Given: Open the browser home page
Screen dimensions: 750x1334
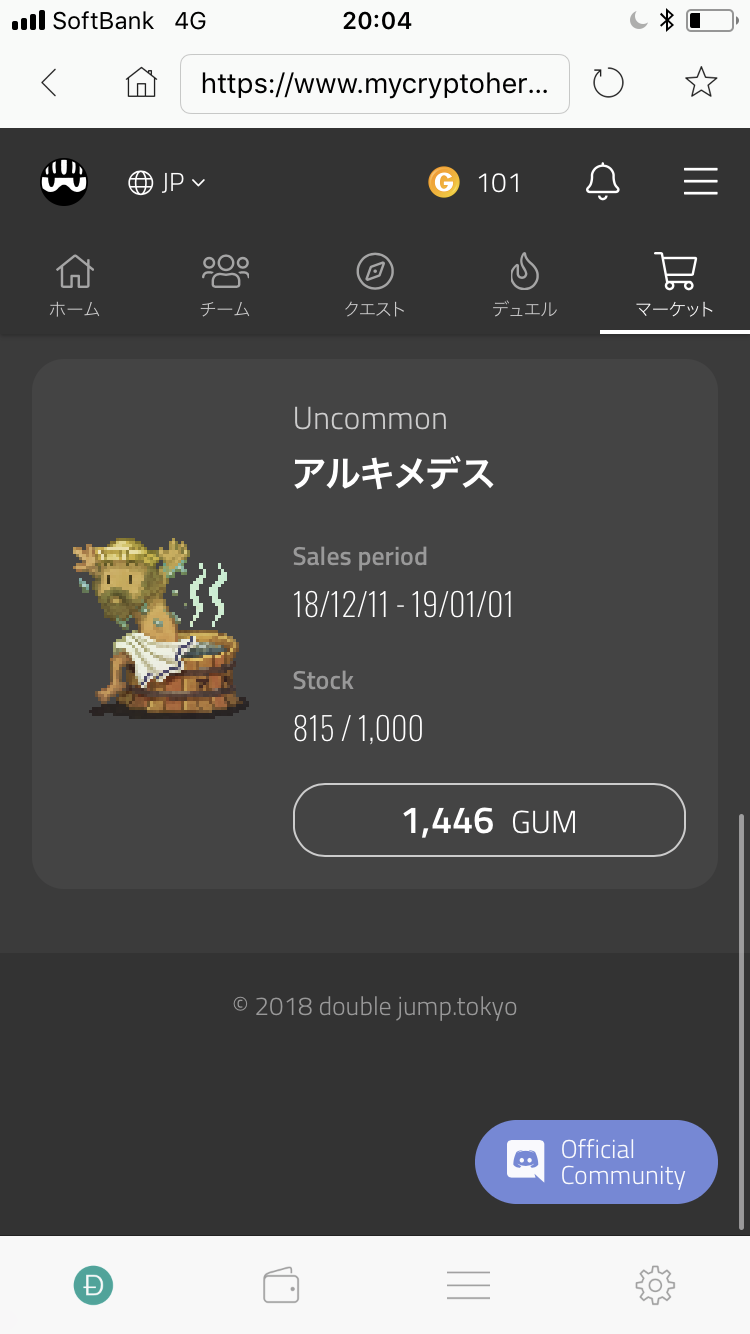Looking at the screenshot, I should pyautogui.click(x=141, y=83).
